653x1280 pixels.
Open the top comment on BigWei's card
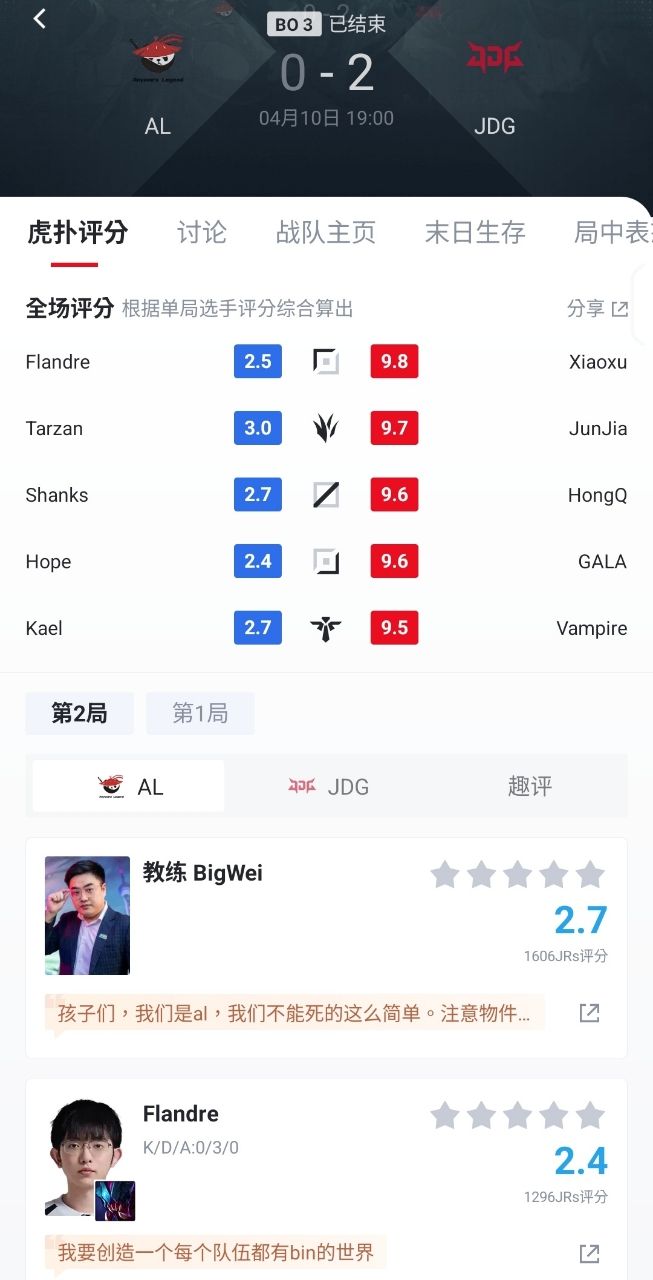(294, 1013)
